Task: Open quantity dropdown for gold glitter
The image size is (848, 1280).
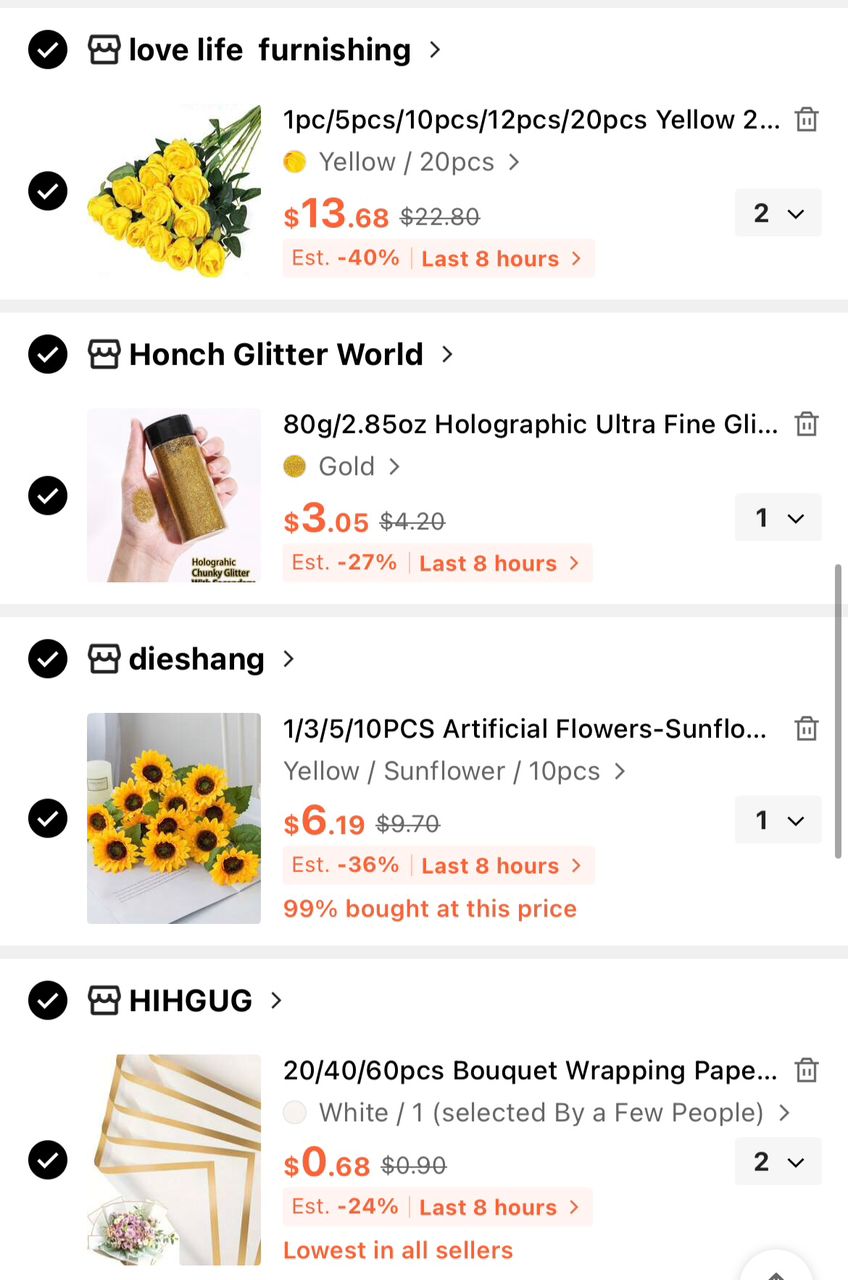Action: (x=778, y=517)
